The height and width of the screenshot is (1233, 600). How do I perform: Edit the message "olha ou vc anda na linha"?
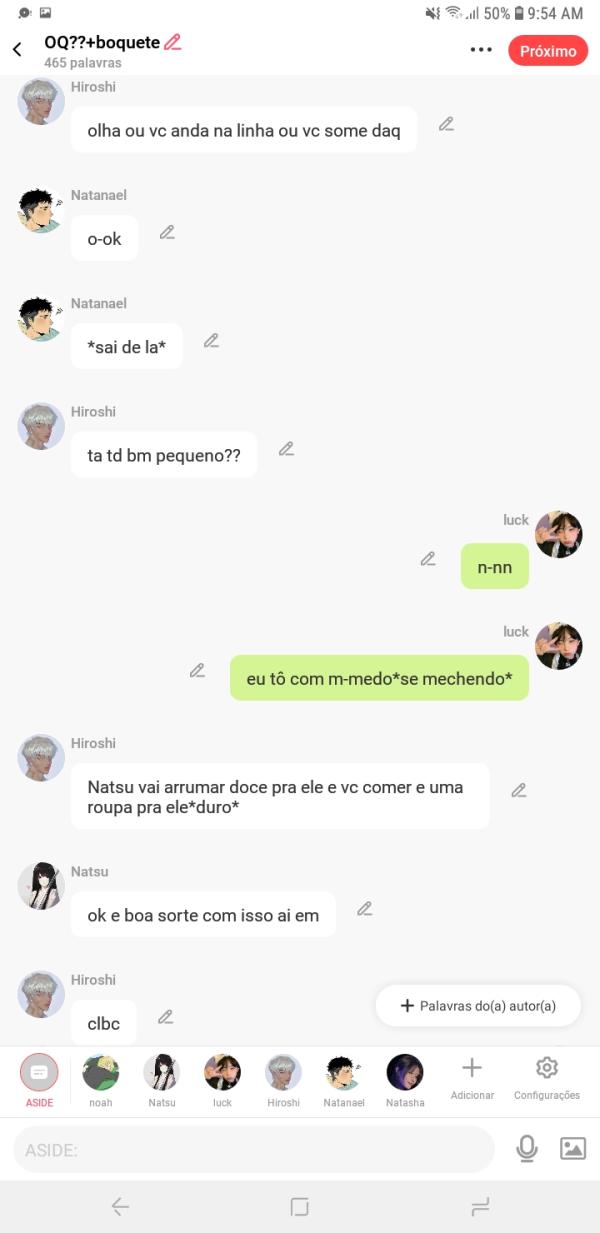point(446,124)
